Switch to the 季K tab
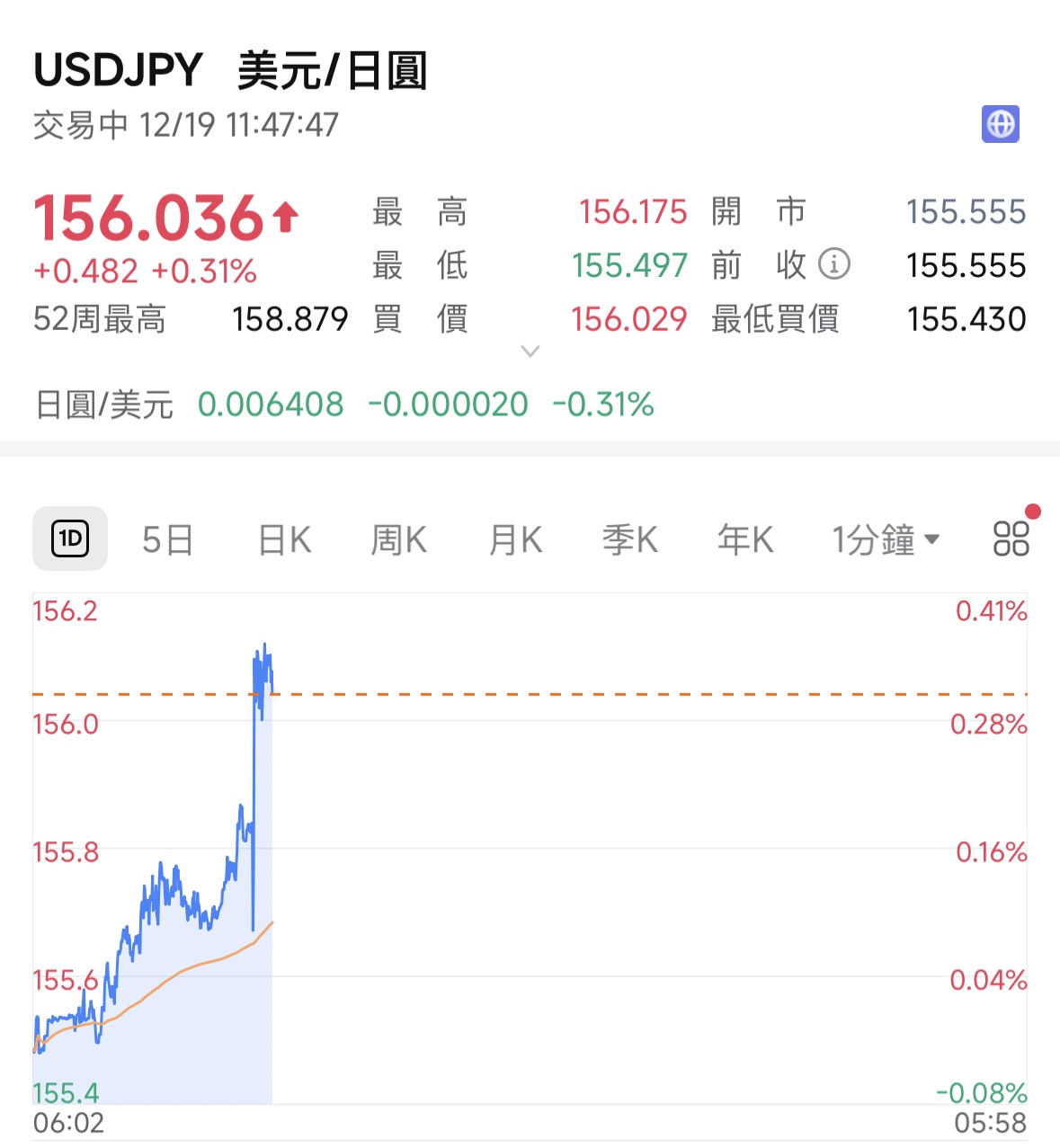The image size is (1060, 1148). (x=629, y=538)
